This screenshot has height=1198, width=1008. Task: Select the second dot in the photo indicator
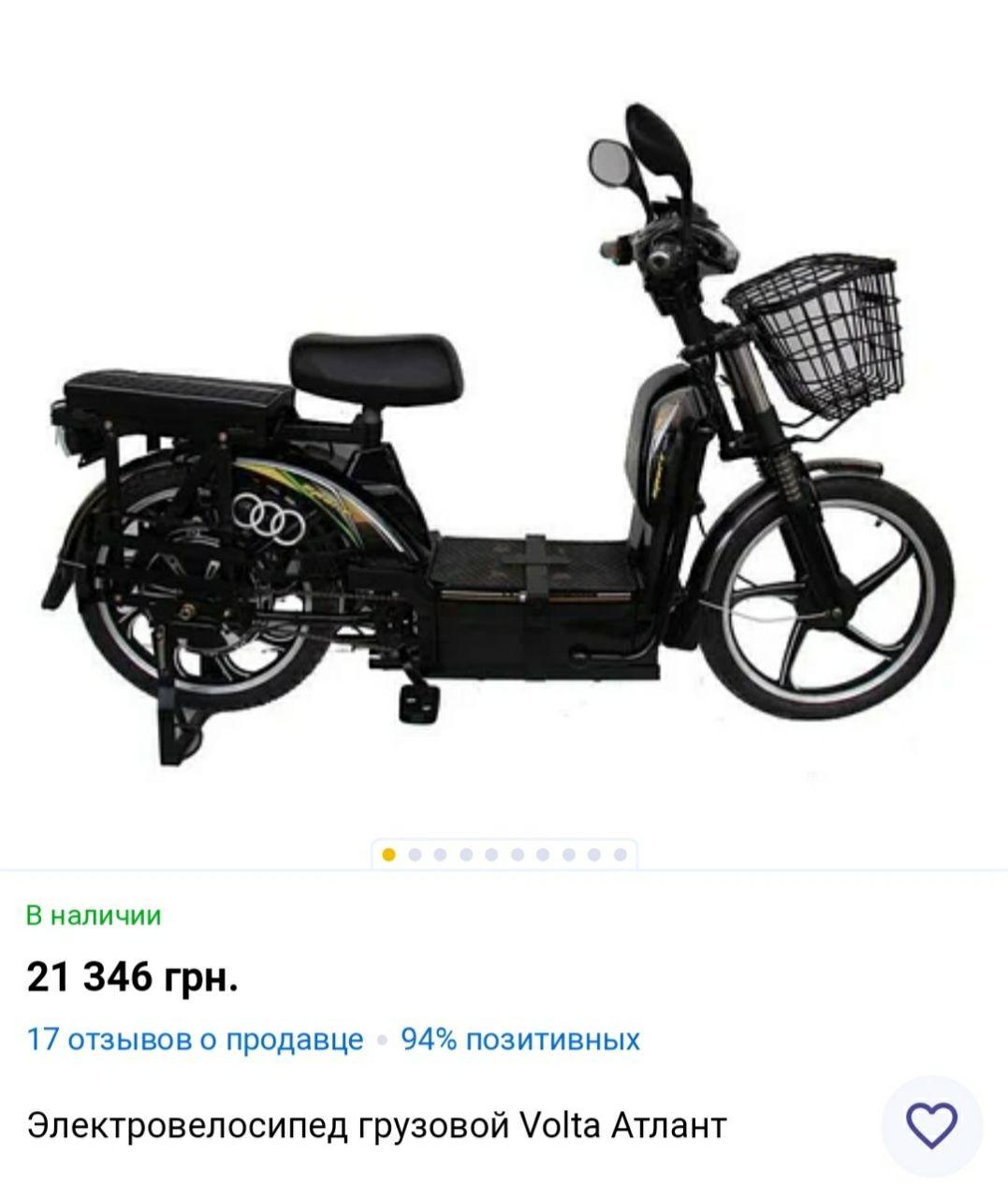[x=416, y=855]
